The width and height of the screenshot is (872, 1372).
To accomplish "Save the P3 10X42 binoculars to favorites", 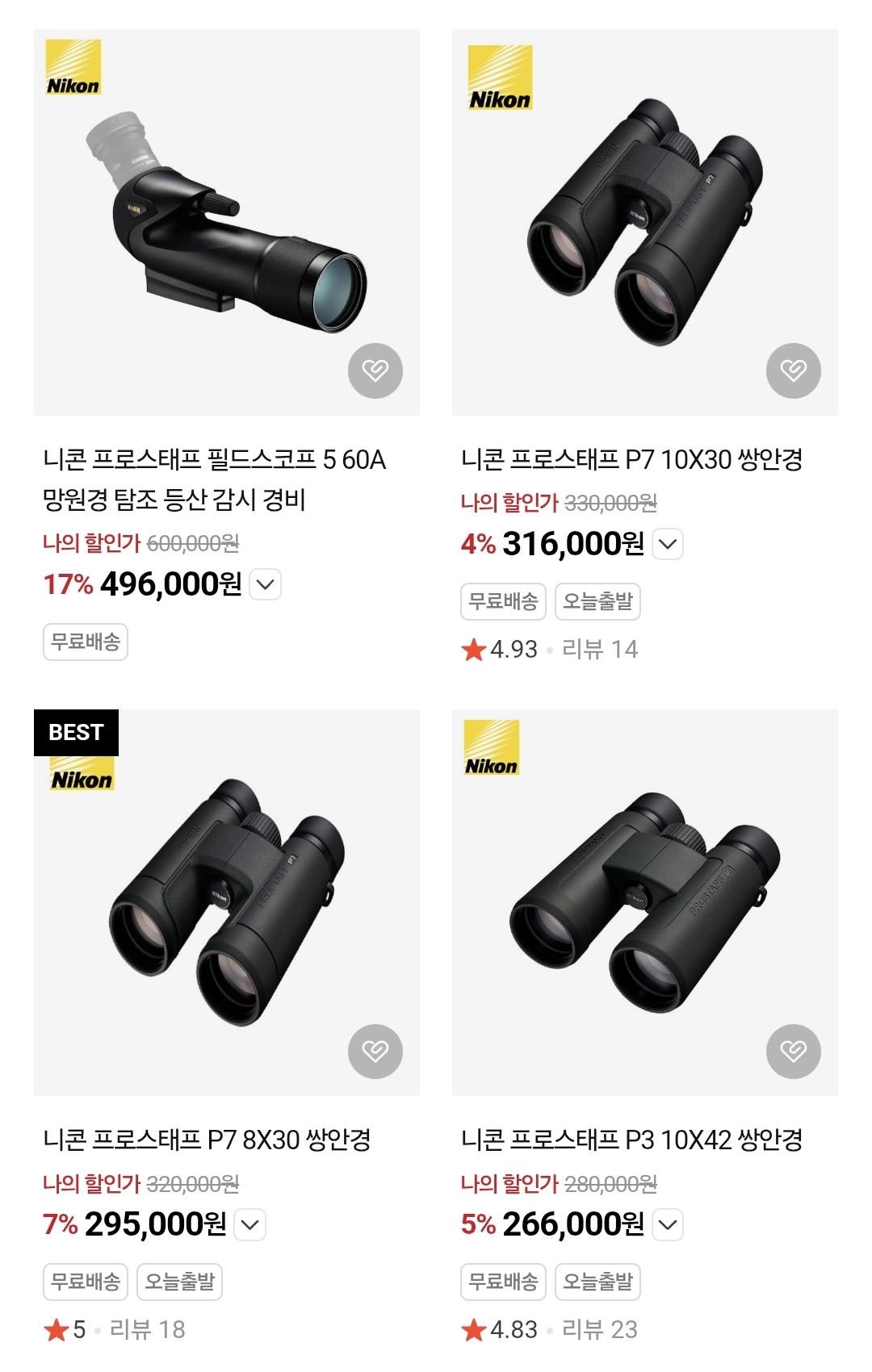I will point(793,1051).
